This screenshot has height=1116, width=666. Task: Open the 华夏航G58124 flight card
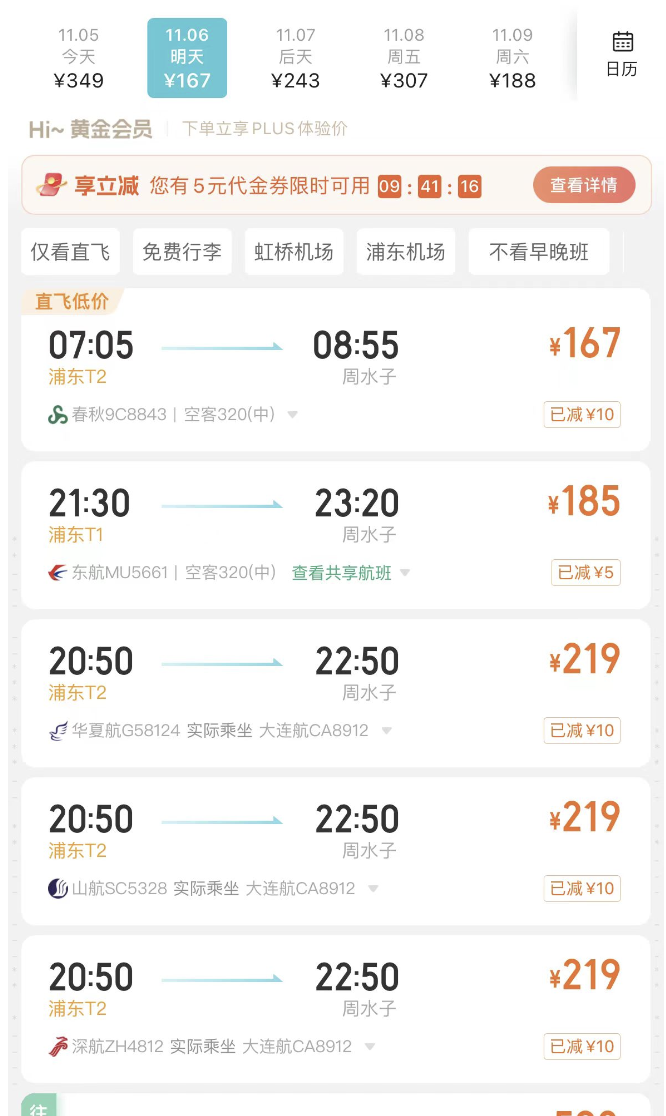pos(336,693)
